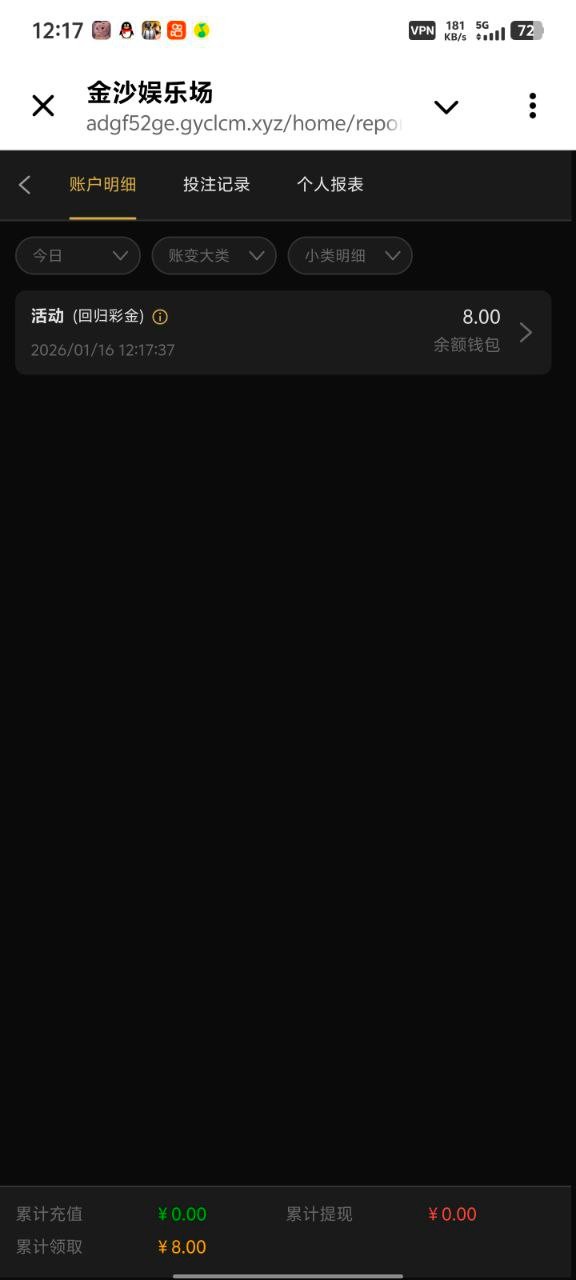
Task: Select the 账户明细 tab
Action: (x=102, y=185)
